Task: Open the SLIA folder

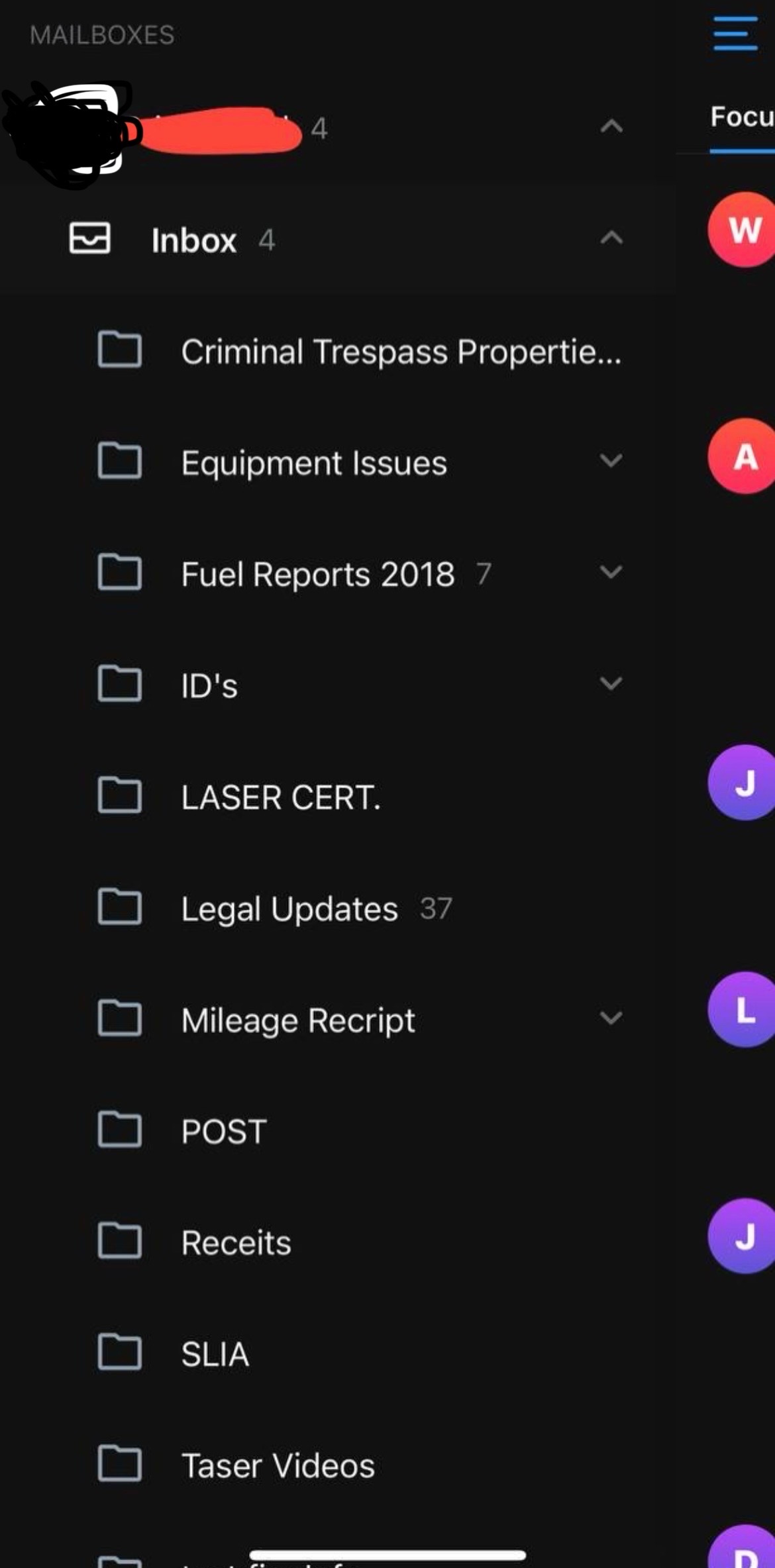Action: [x=215, y=1354]
